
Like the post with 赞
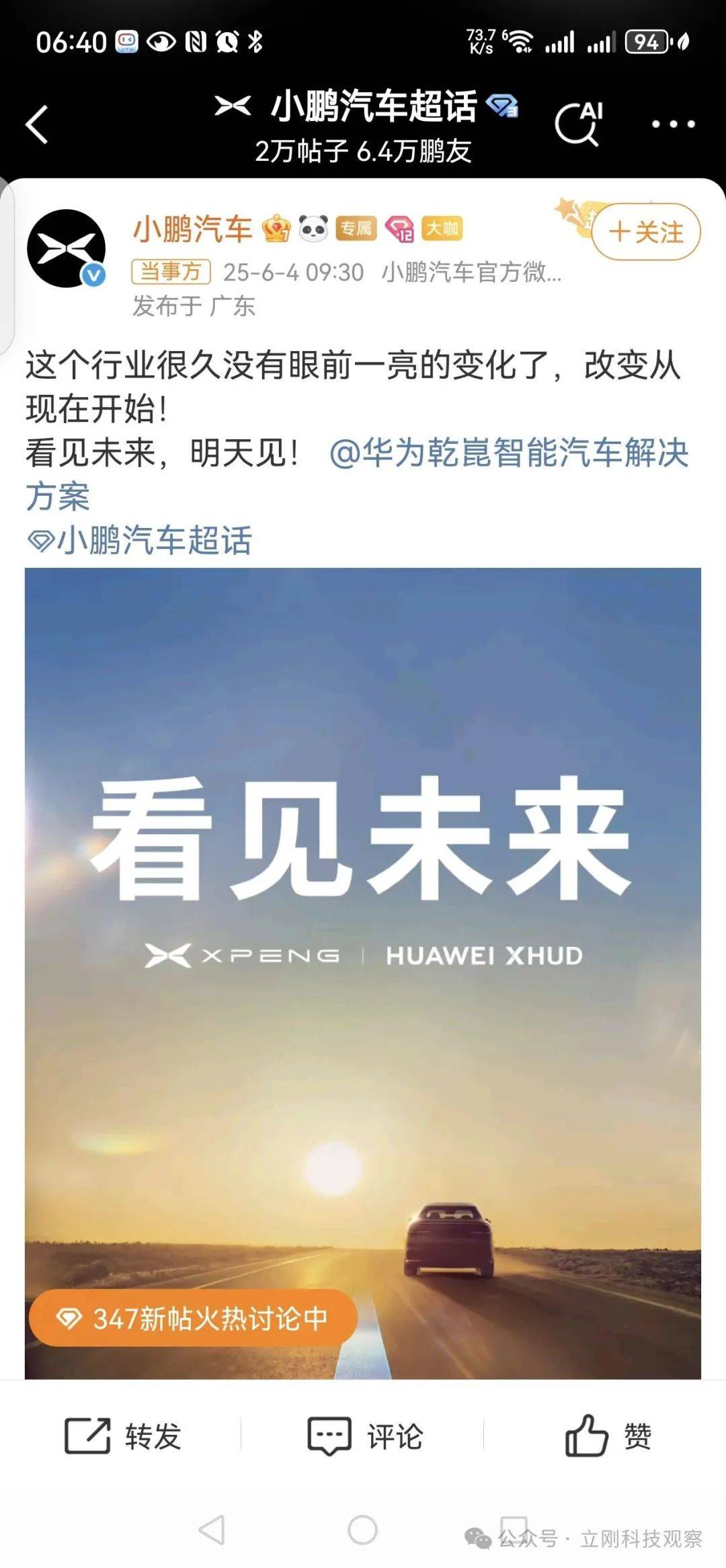pyautogui.click(x=608, y=1436)
